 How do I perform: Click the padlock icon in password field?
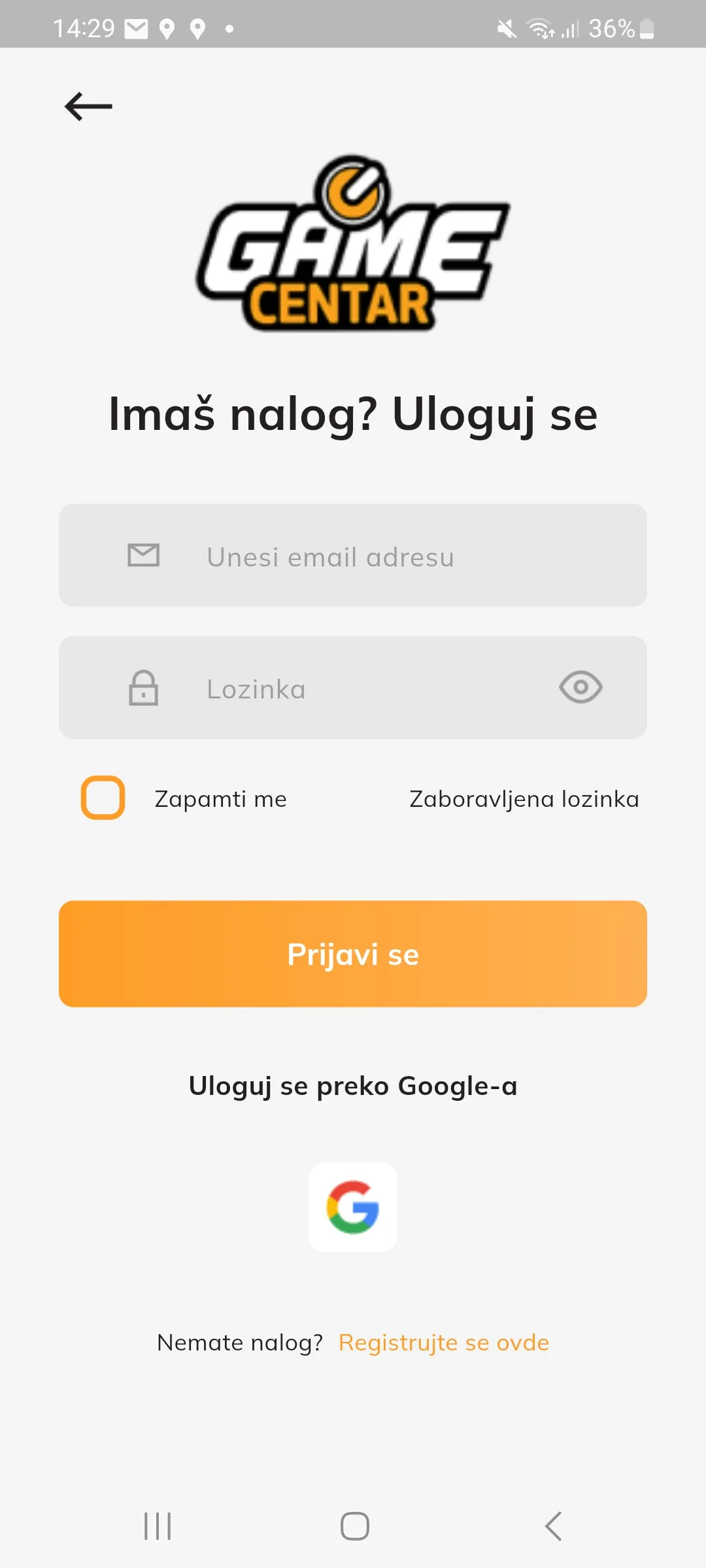point(144,687)
